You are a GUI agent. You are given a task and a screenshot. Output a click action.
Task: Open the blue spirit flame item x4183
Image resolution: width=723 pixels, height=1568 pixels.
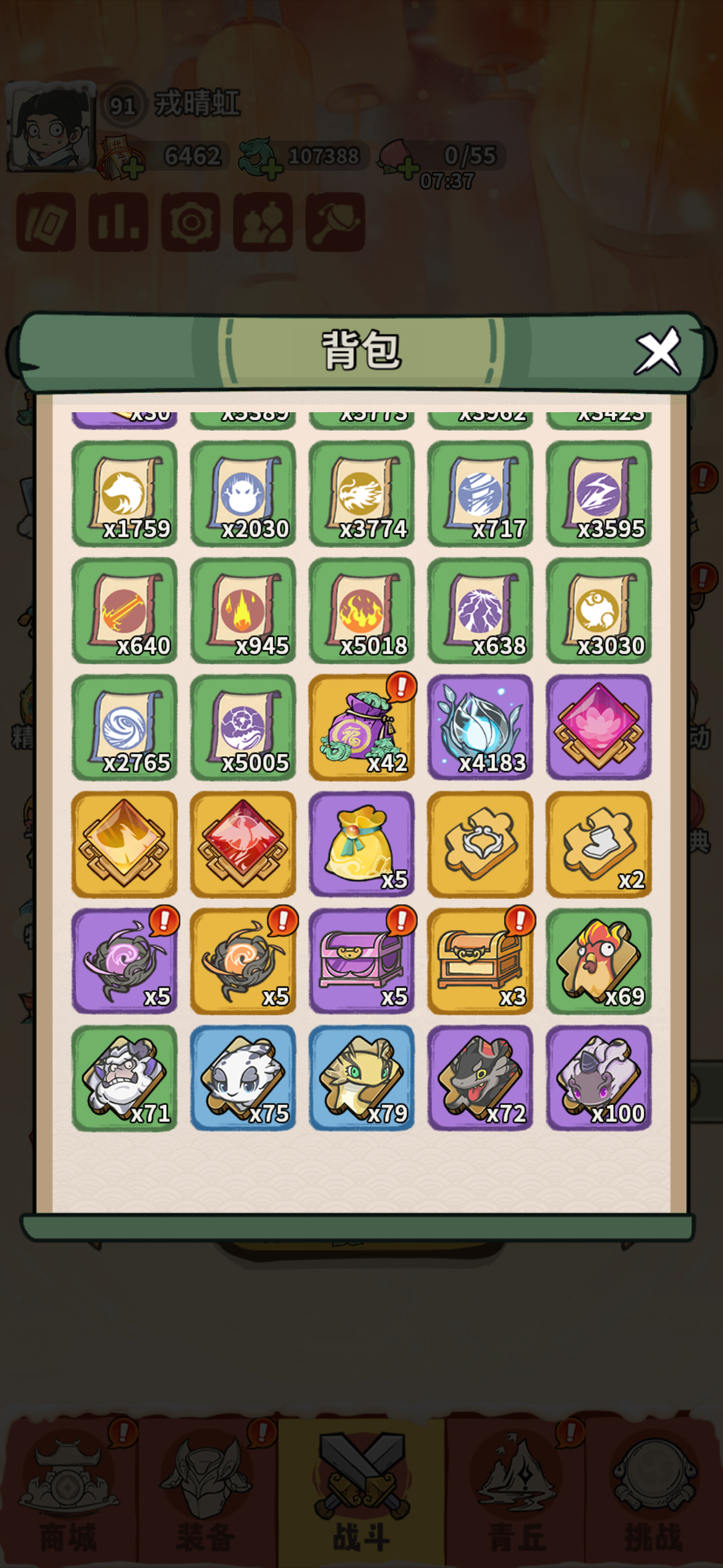(480, 728)
